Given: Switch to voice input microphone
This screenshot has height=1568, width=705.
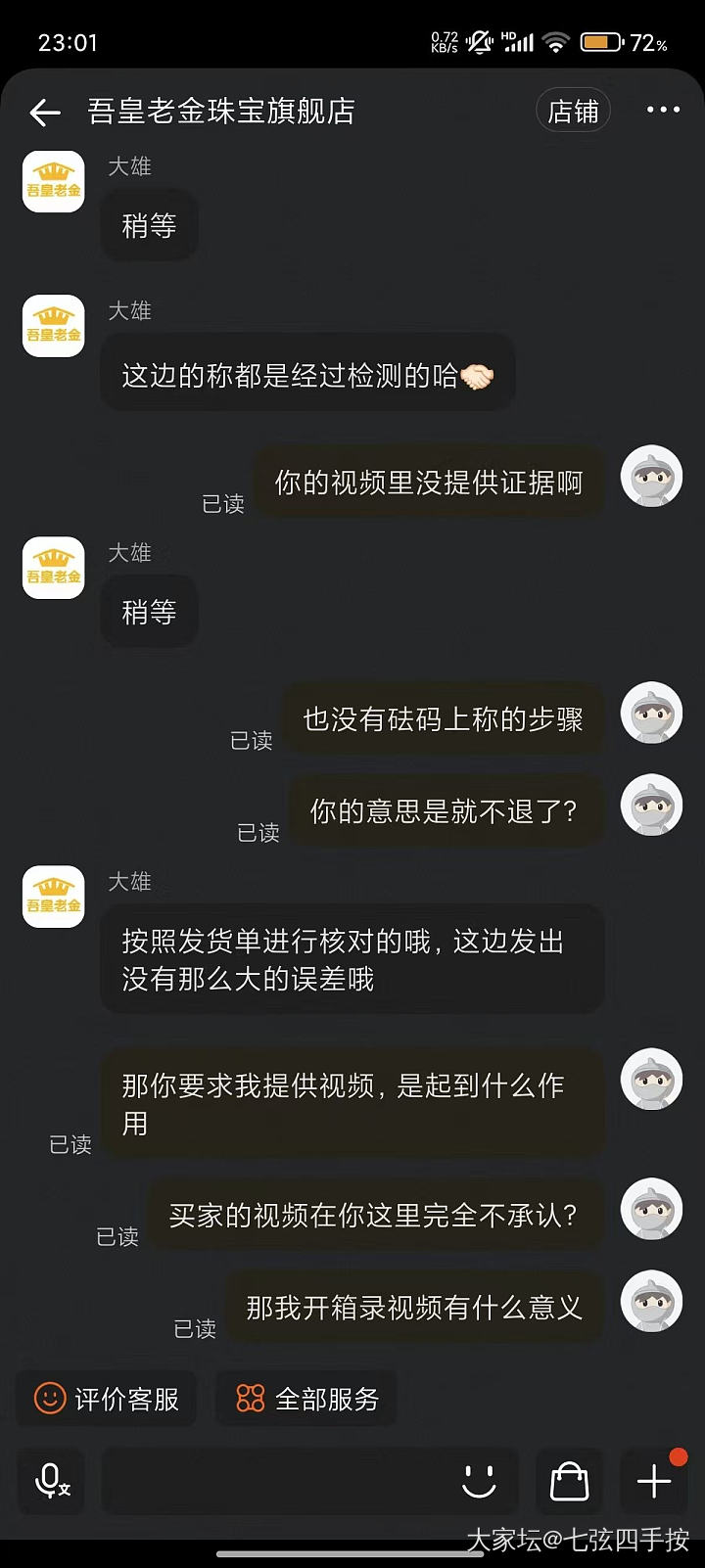Looking at the screenshot, I should click(x=52, y=1480).
